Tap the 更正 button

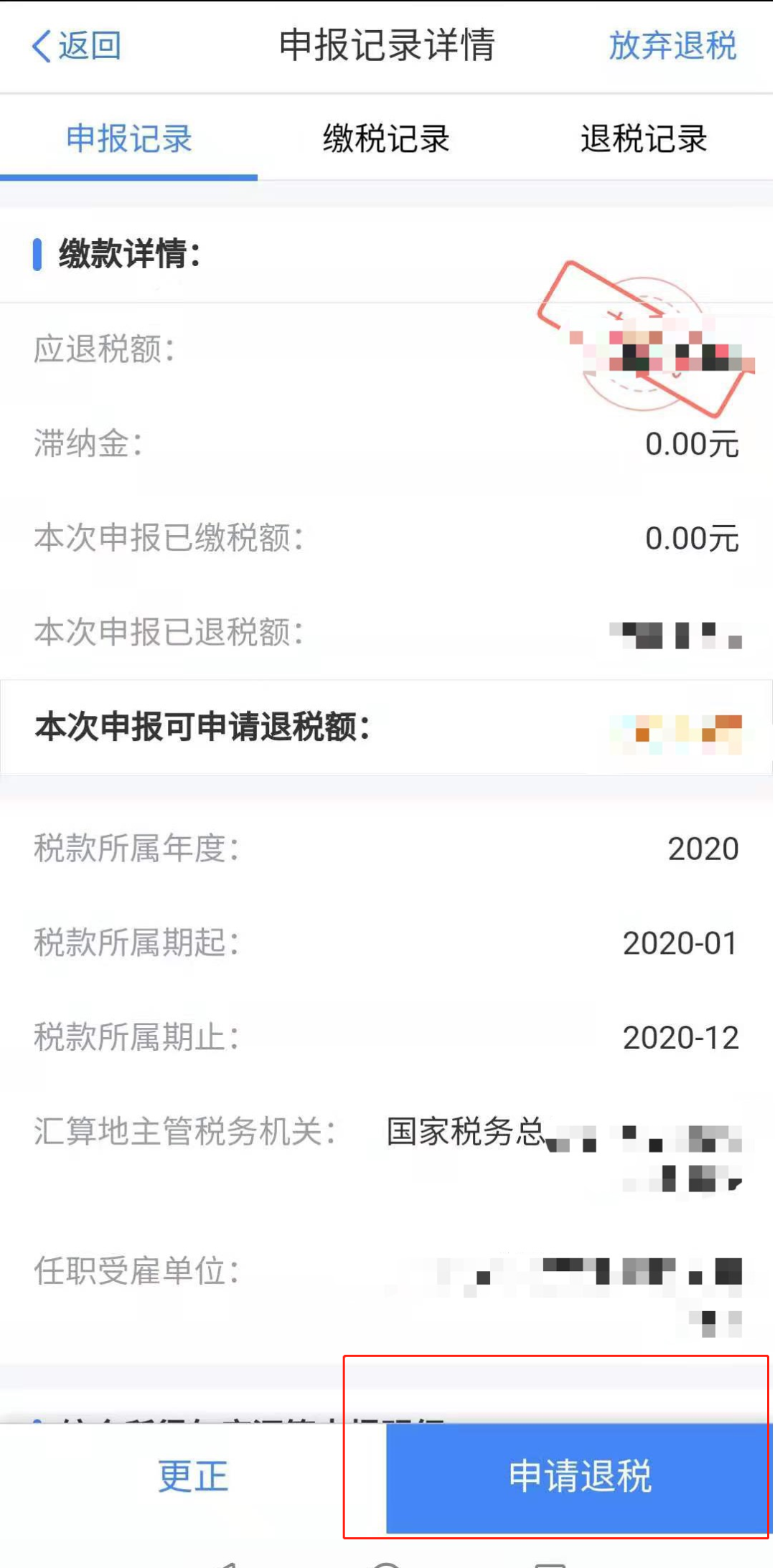[193, 1477]
